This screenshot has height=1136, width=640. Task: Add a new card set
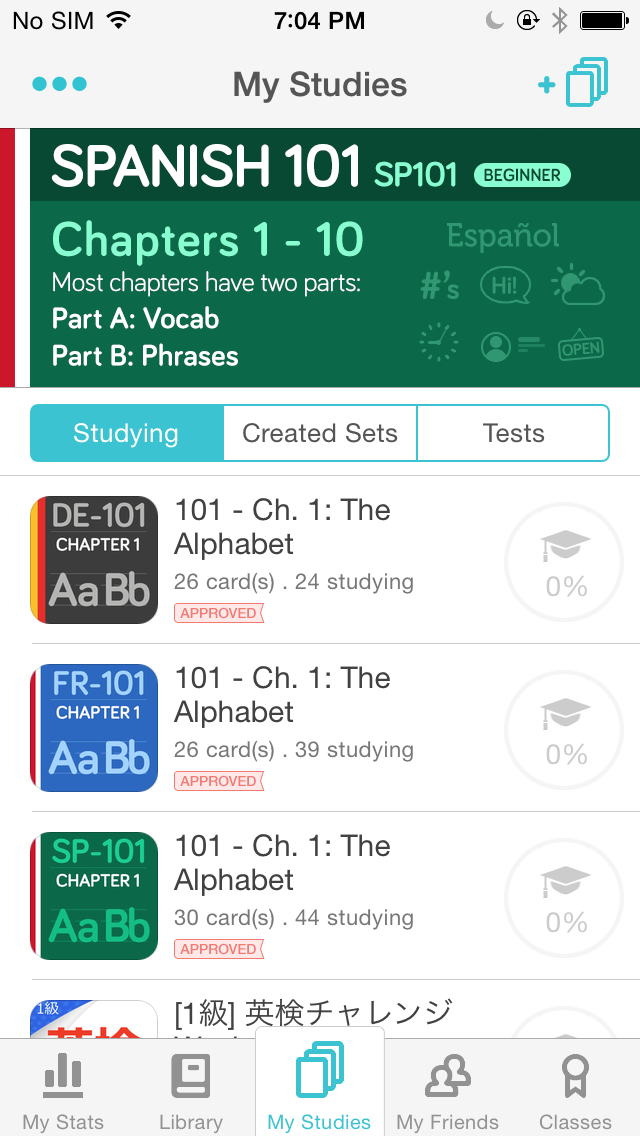[x=573, y=83]
